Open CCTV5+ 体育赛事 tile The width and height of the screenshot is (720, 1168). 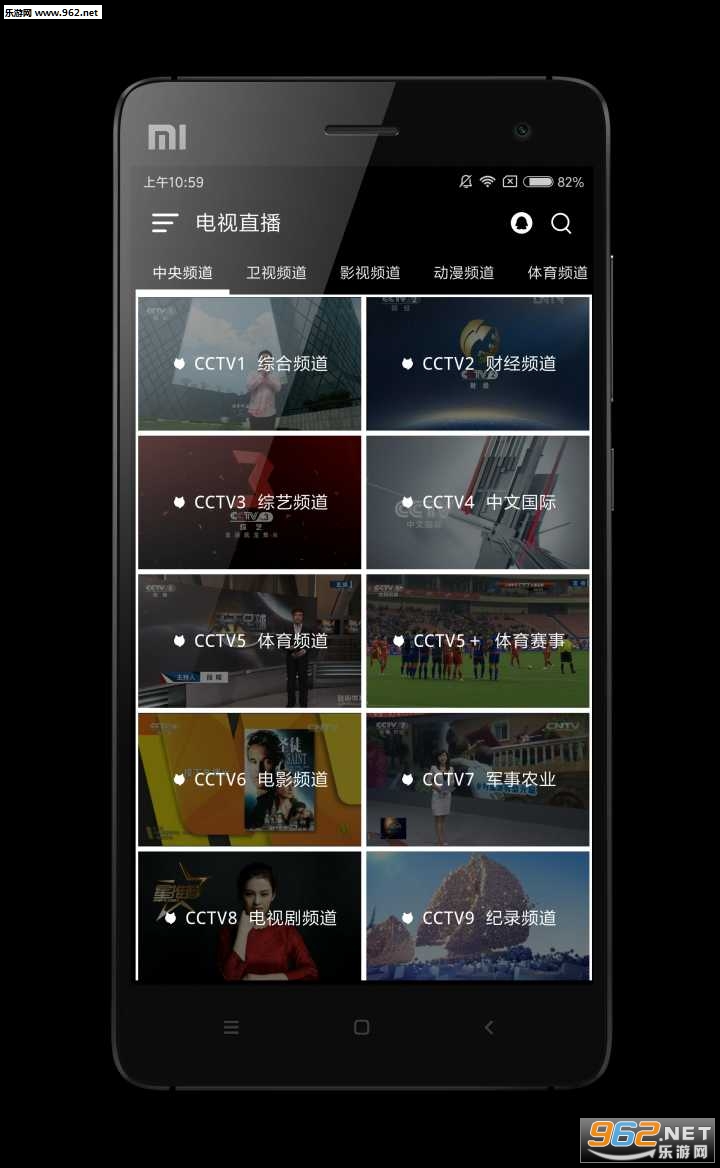[478, 641]
